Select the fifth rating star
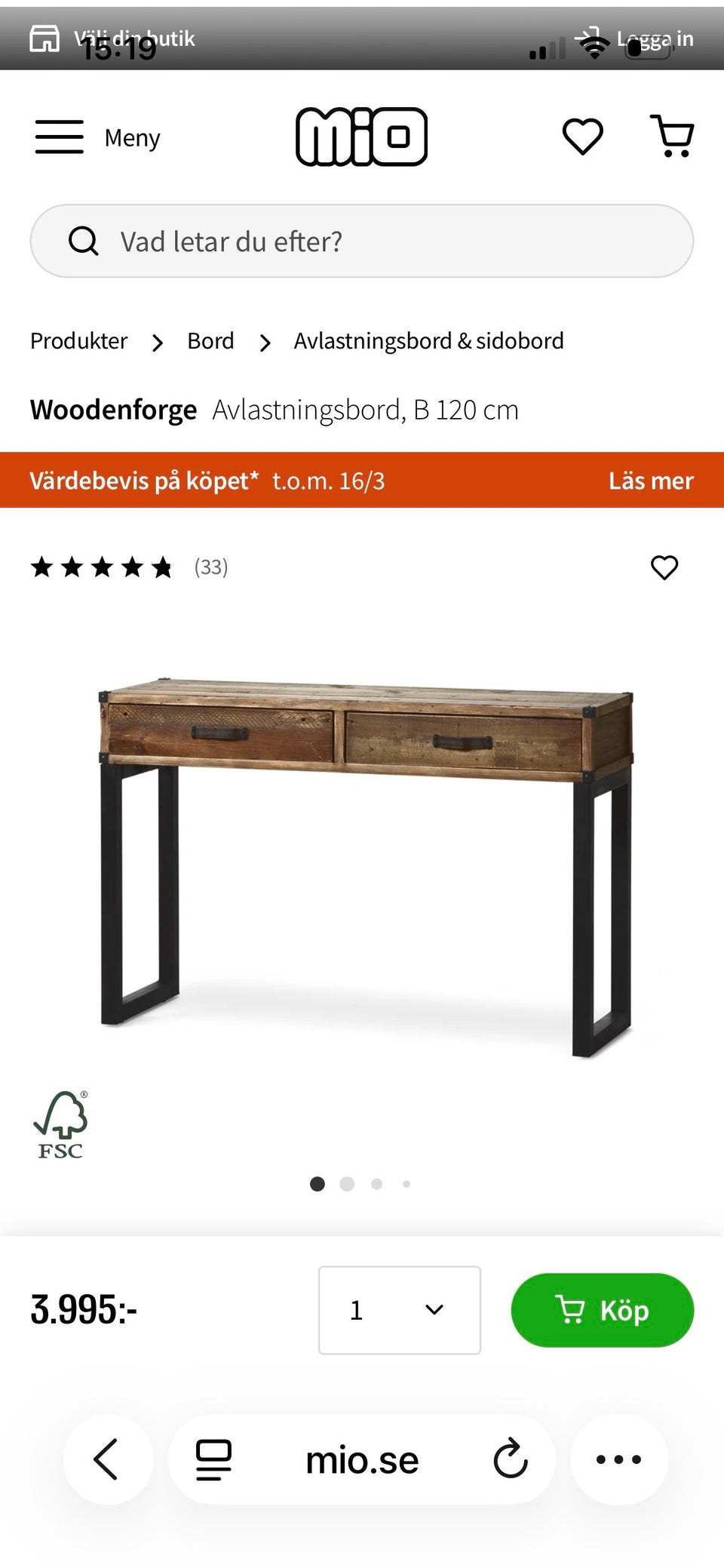The image size is (724, 1568). click(x=161, y=567)
